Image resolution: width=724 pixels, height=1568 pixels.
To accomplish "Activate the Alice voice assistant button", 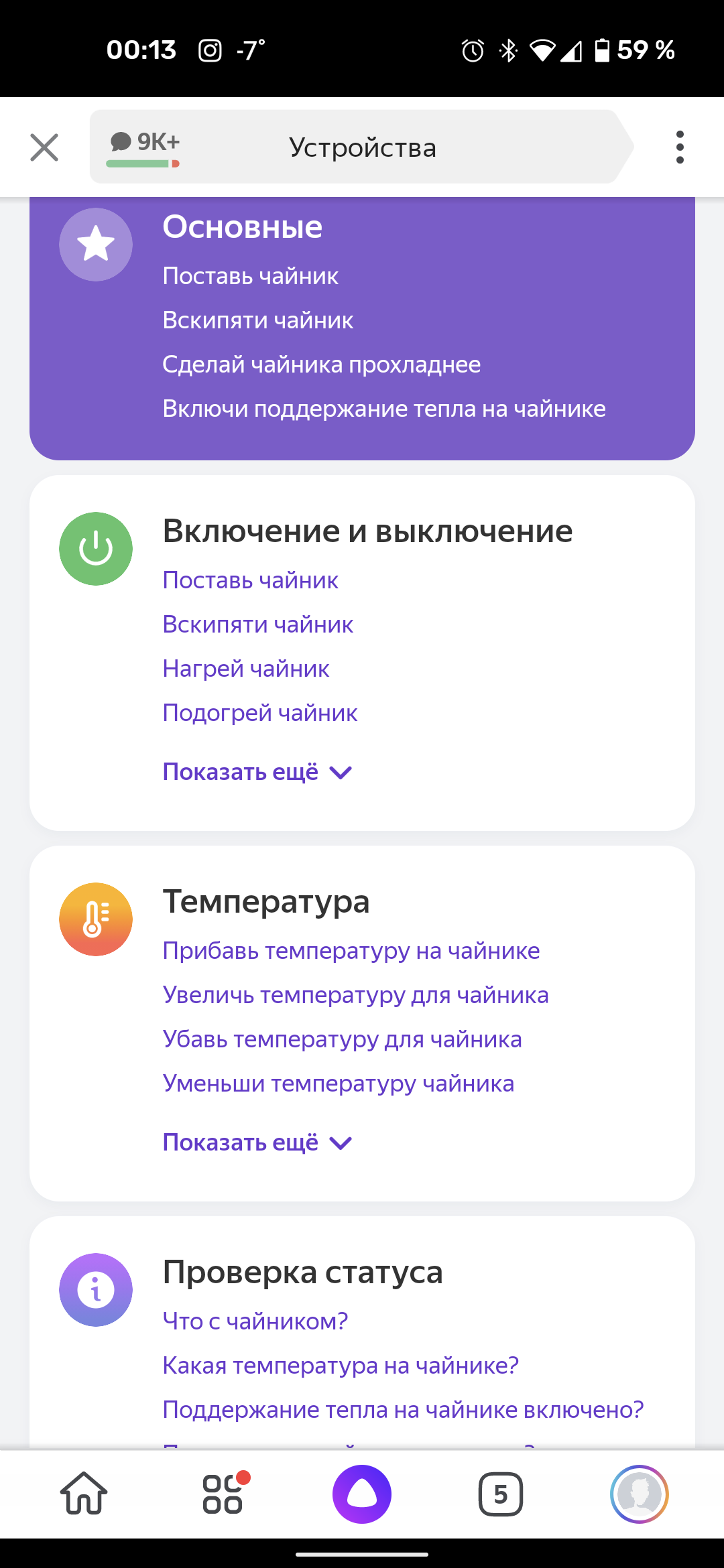I will coord(362,1494).
